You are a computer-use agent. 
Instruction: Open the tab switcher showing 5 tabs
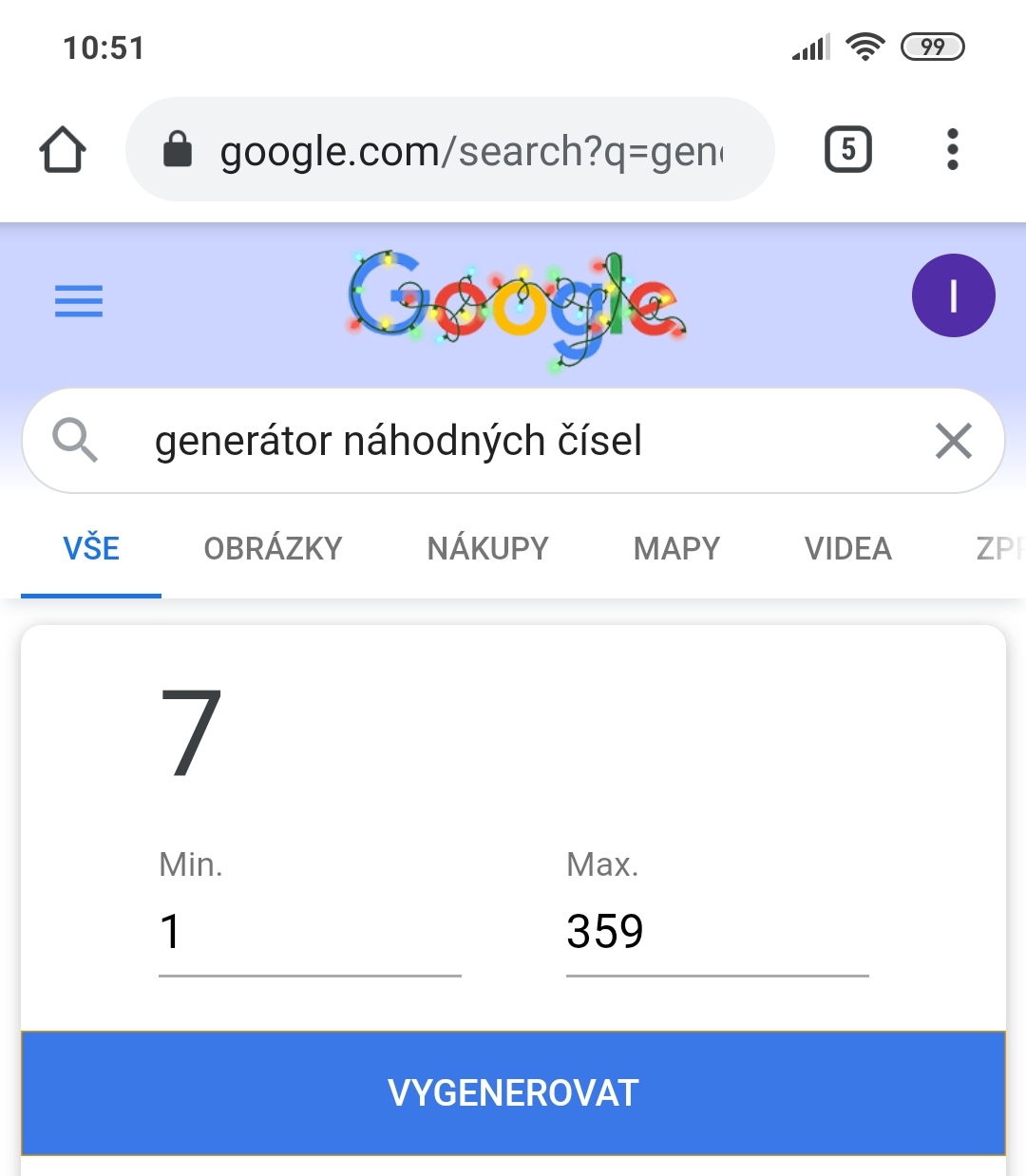coord(847,150)
